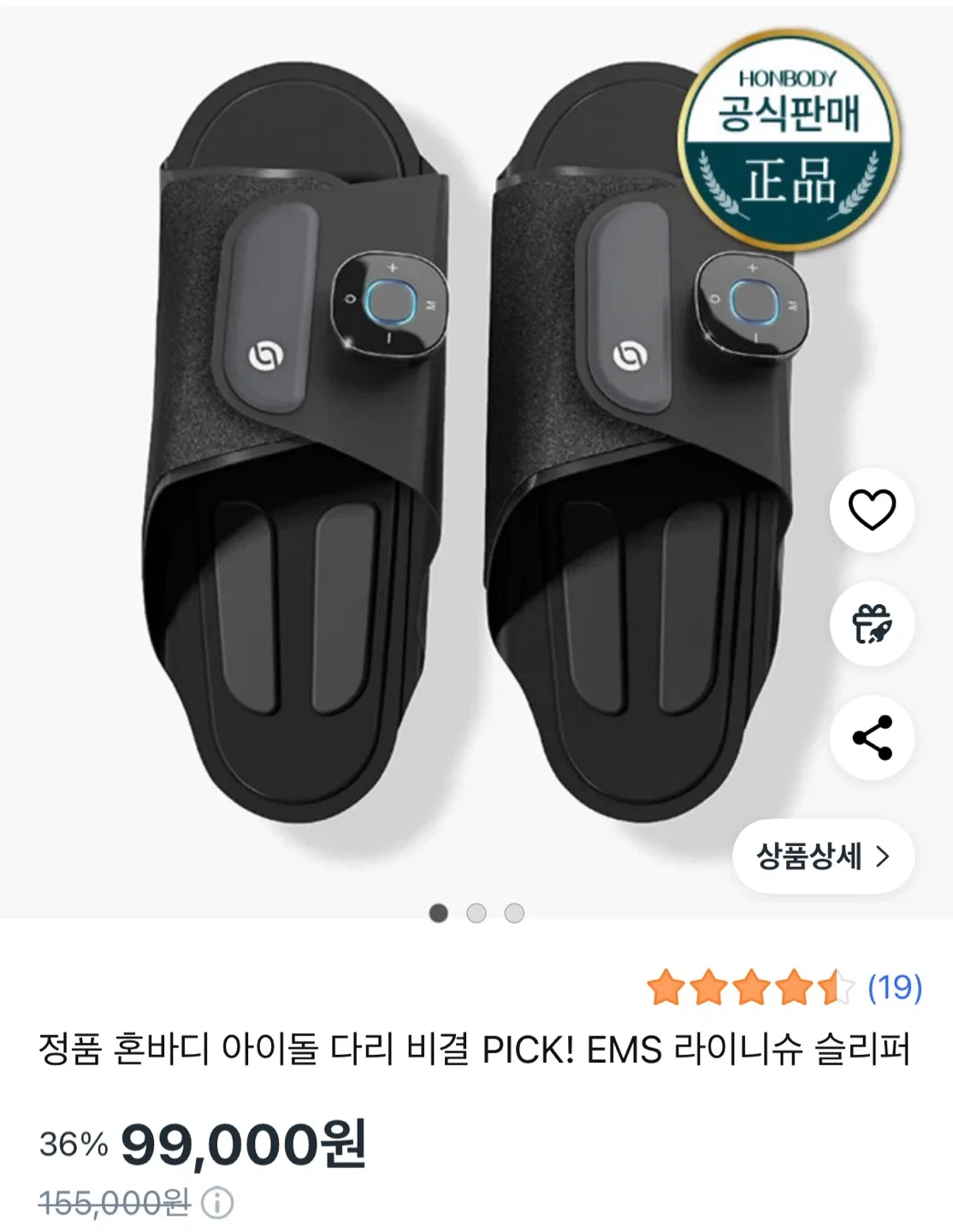Screen dimensions: 953x1232
Task: Share this product
Action: click(x=872, y=737)
